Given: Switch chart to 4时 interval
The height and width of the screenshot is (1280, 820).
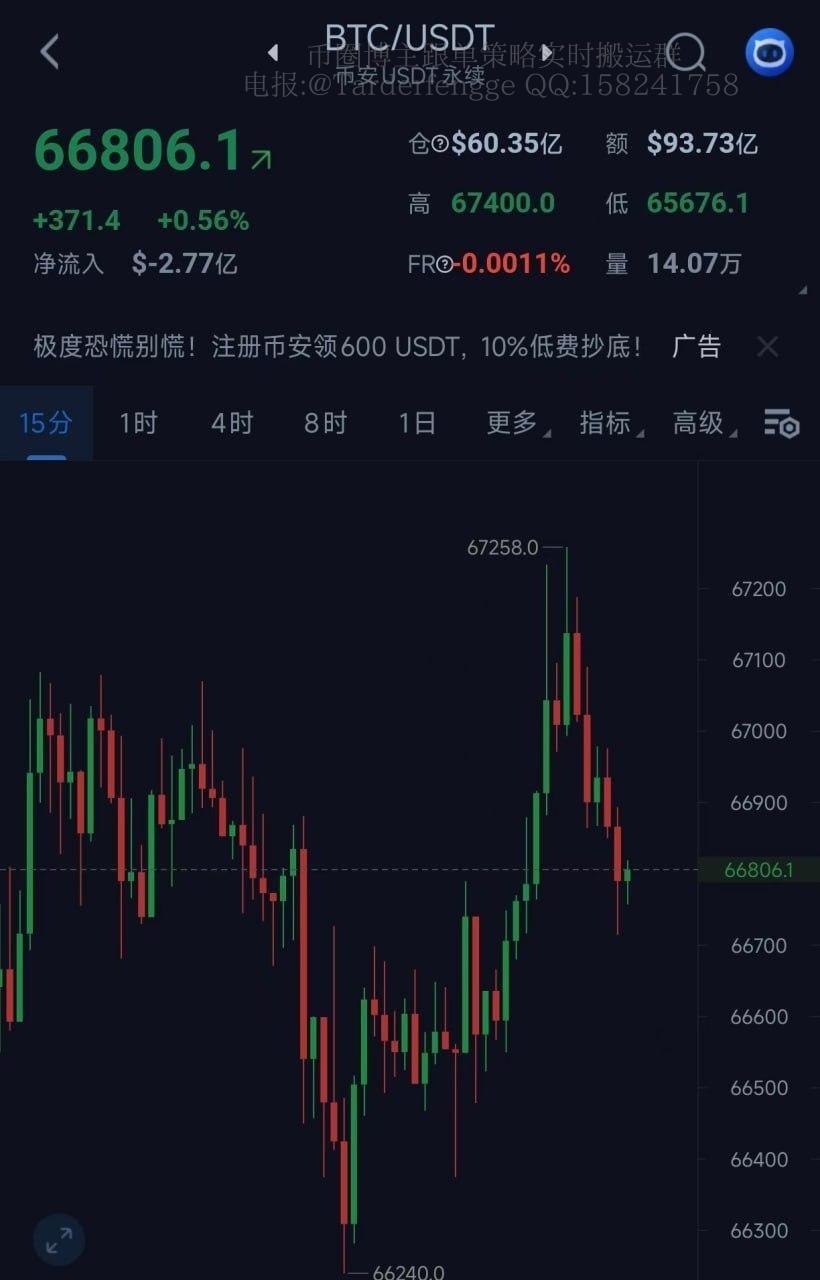Looking at the screenshot, I should point(232,423).
